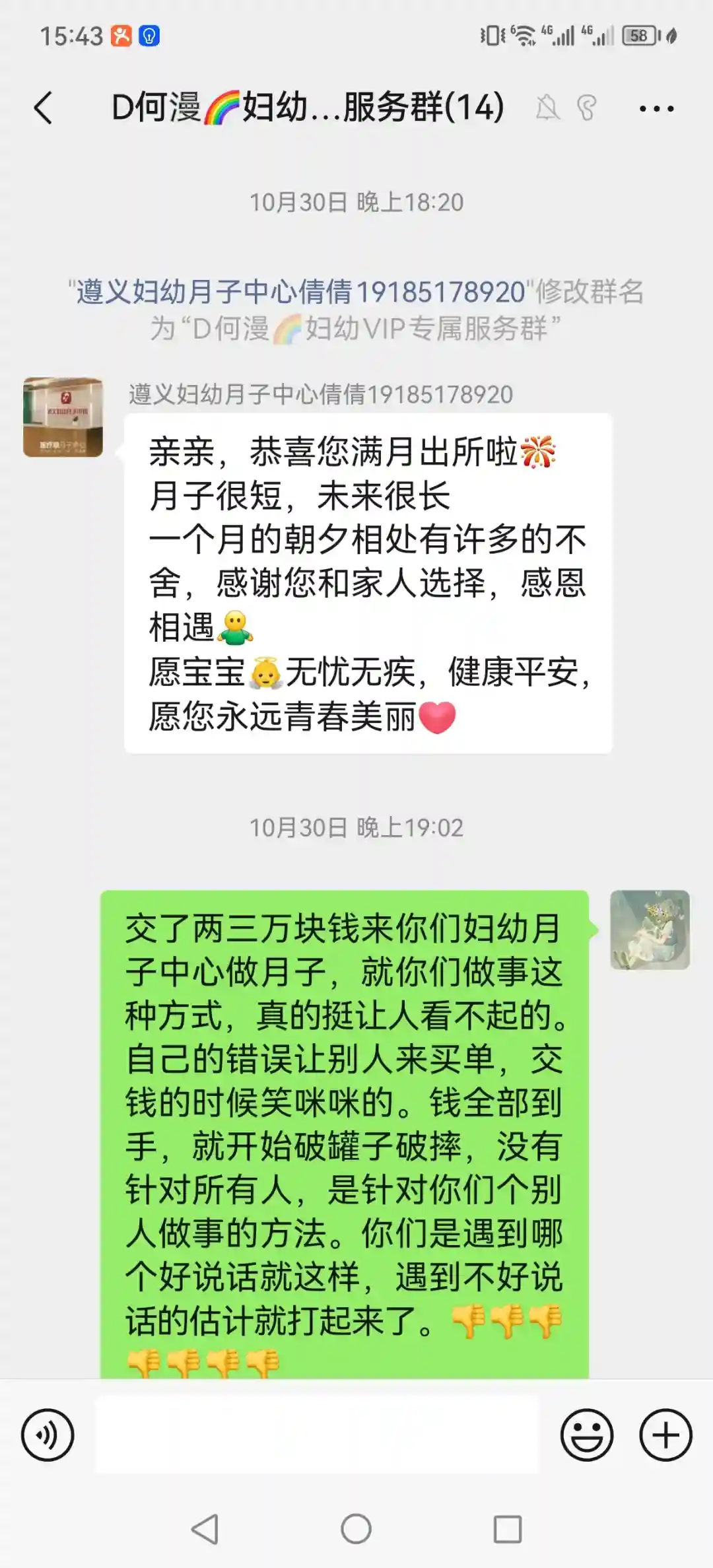The height and width of the screenshot is (1568, 713).
Task: Open the emoji picker
Action: [586, 1435]
